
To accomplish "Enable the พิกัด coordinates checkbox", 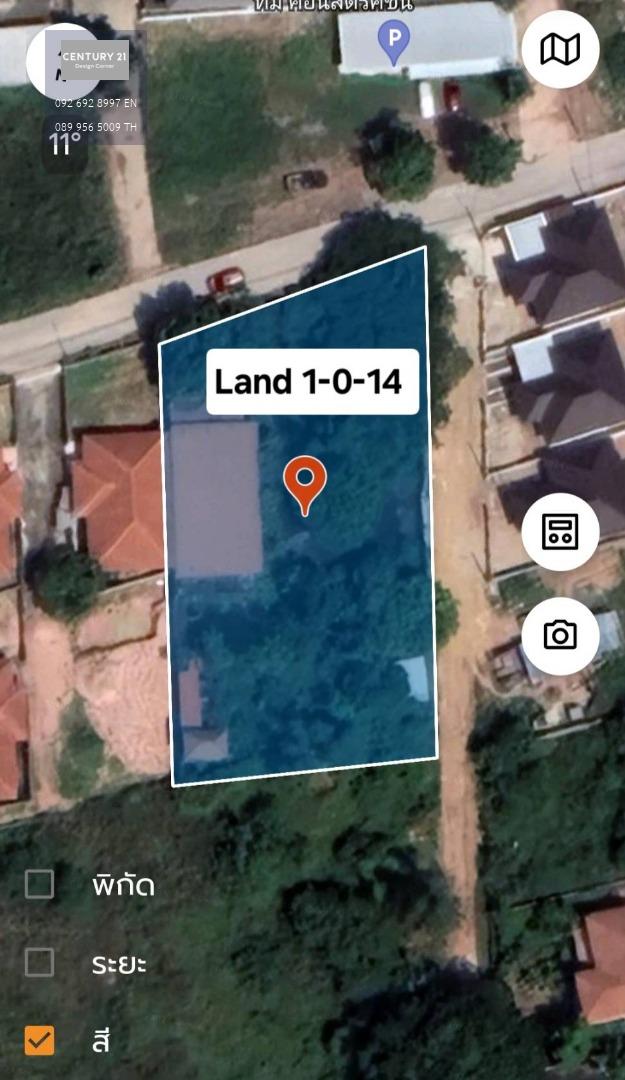I will pos(40,884).
